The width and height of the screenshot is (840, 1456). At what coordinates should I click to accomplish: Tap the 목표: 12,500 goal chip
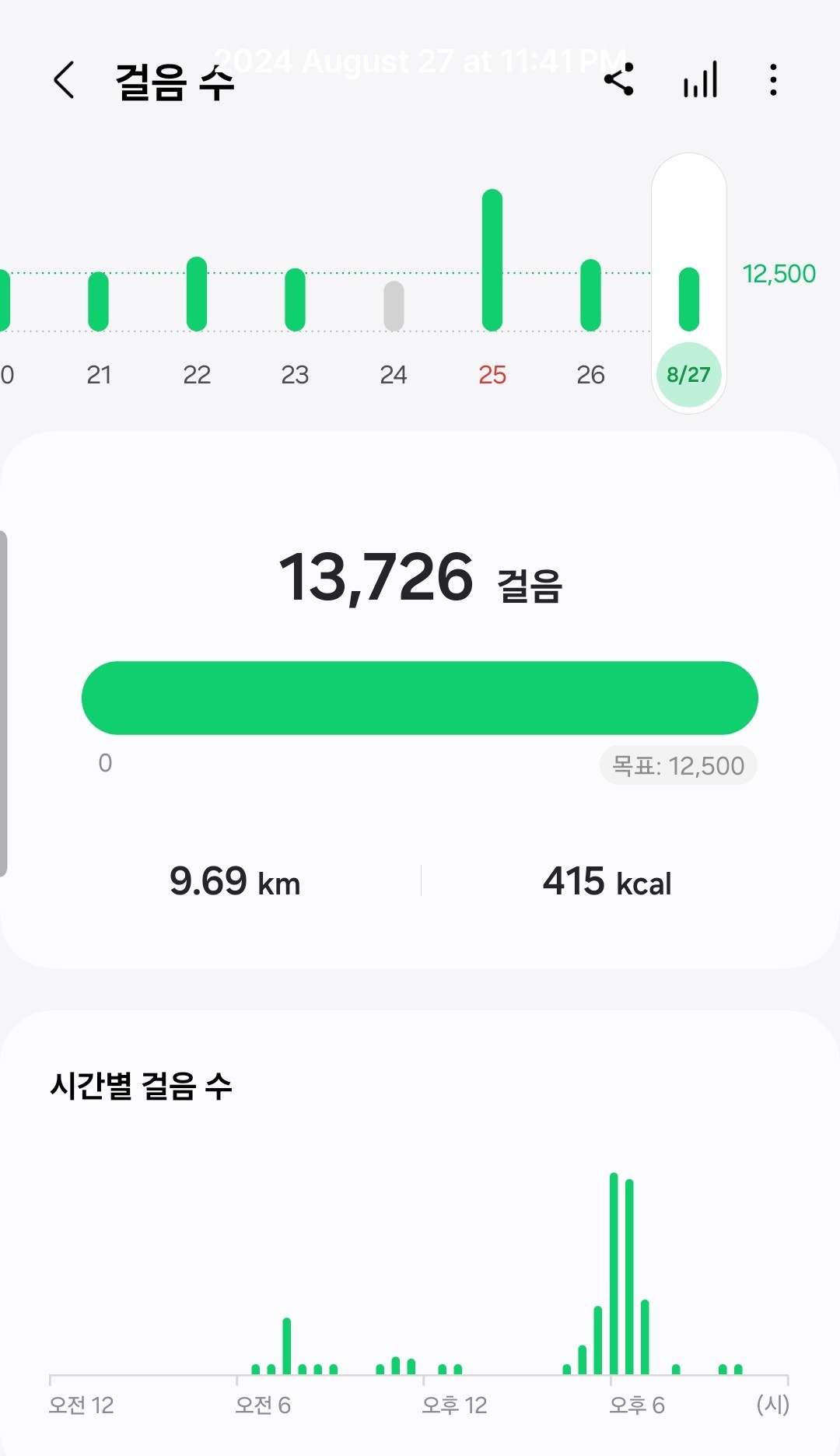pos(677,766)
